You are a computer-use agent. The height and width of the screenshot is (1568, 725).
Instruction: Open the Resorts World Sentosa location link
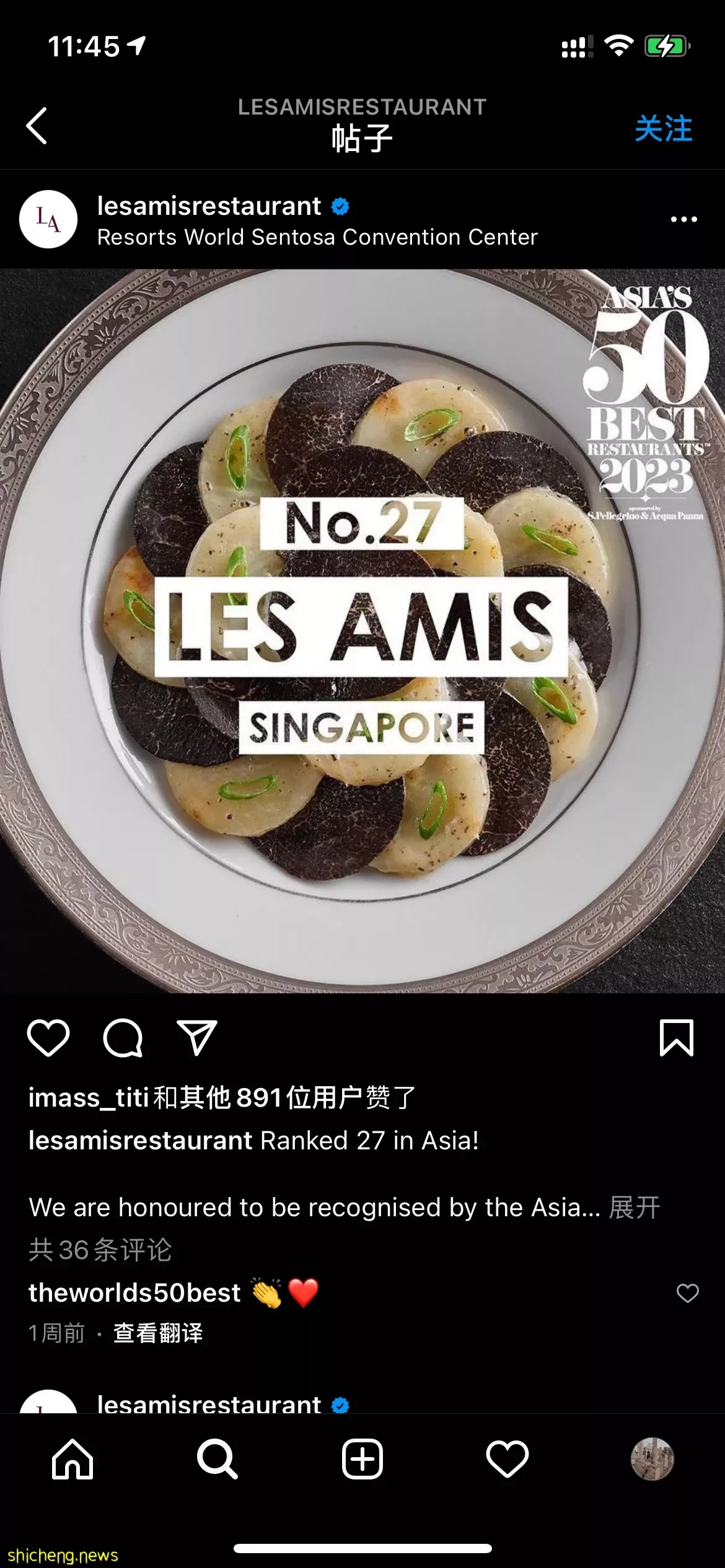[x=317, y=237]
